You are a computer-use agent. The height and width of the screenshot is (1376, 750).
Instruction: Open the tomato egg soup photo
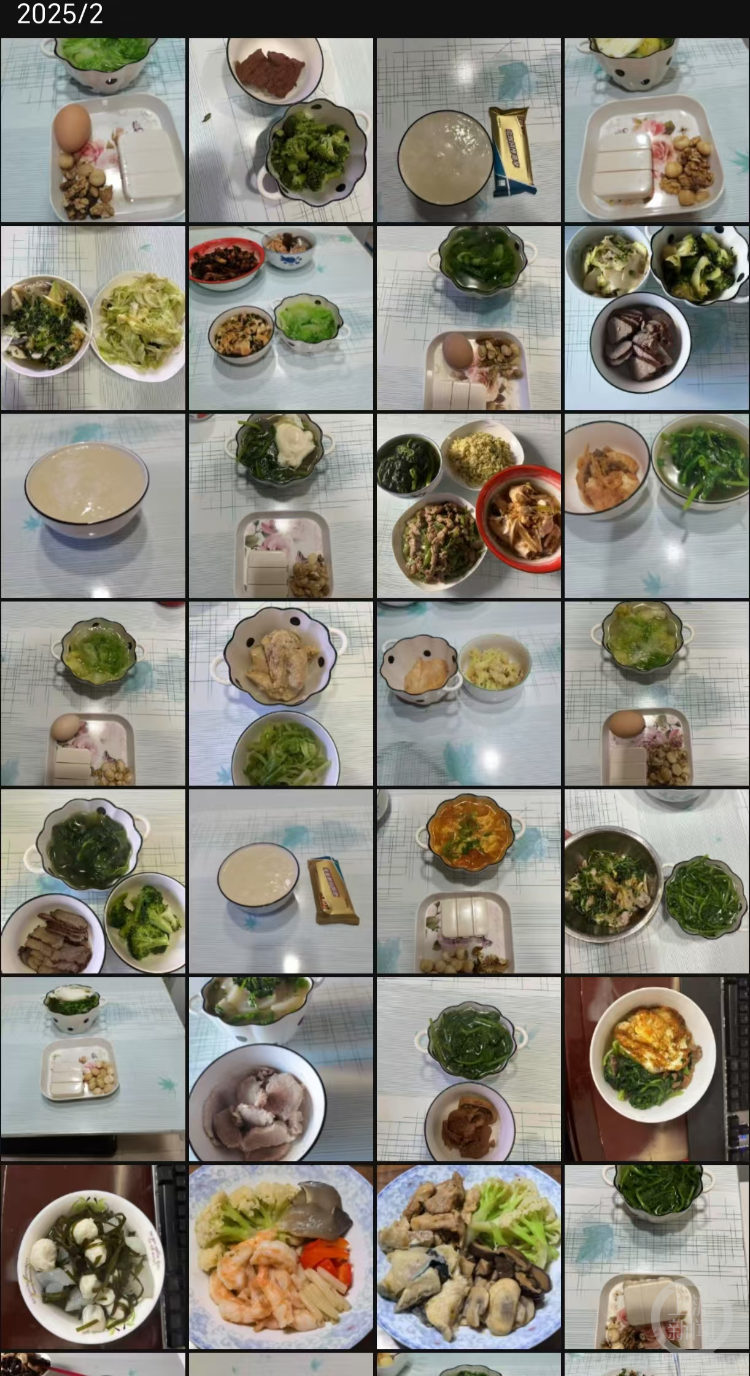(x=468, y=881)
